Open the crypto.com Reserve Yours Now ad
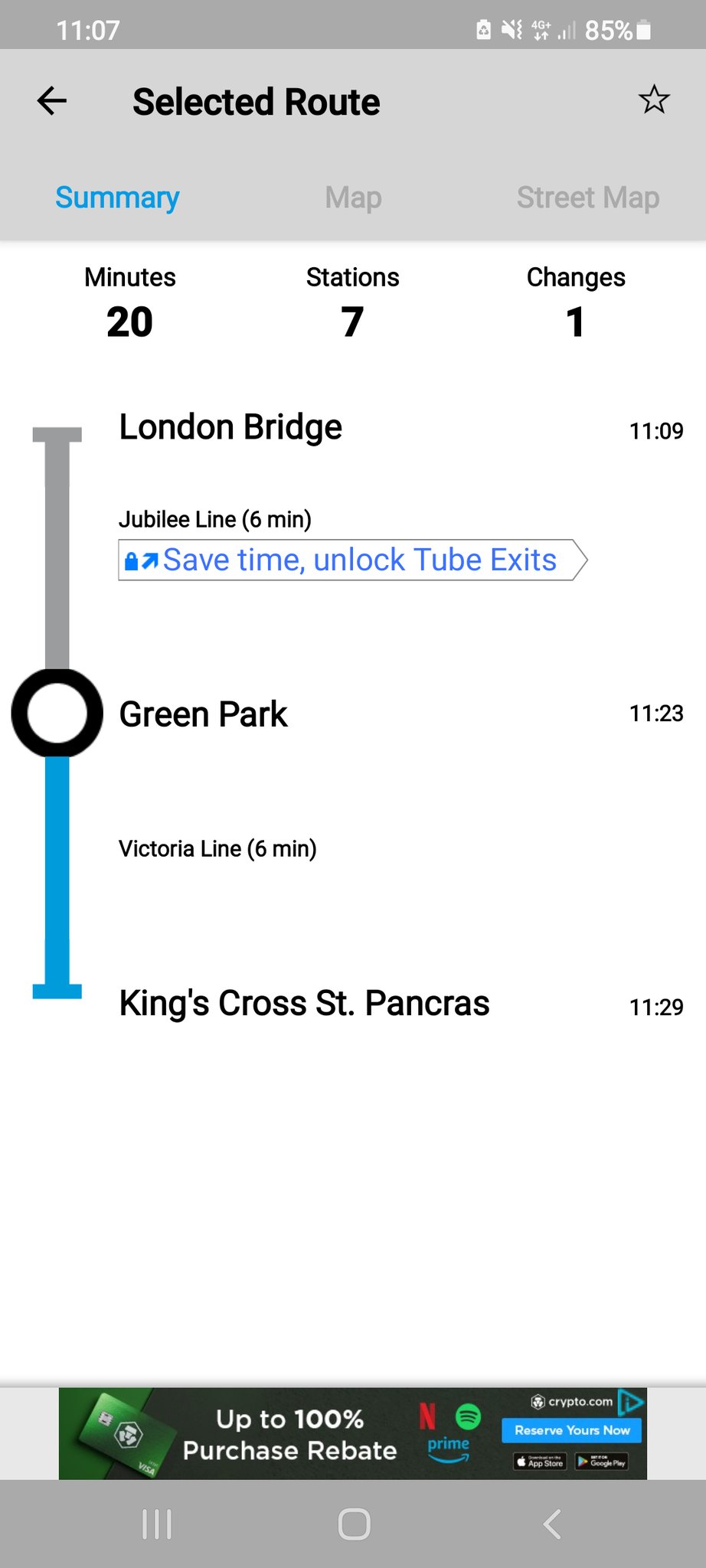Viewport: 706px width, 1568px height. click(571, 1429)
